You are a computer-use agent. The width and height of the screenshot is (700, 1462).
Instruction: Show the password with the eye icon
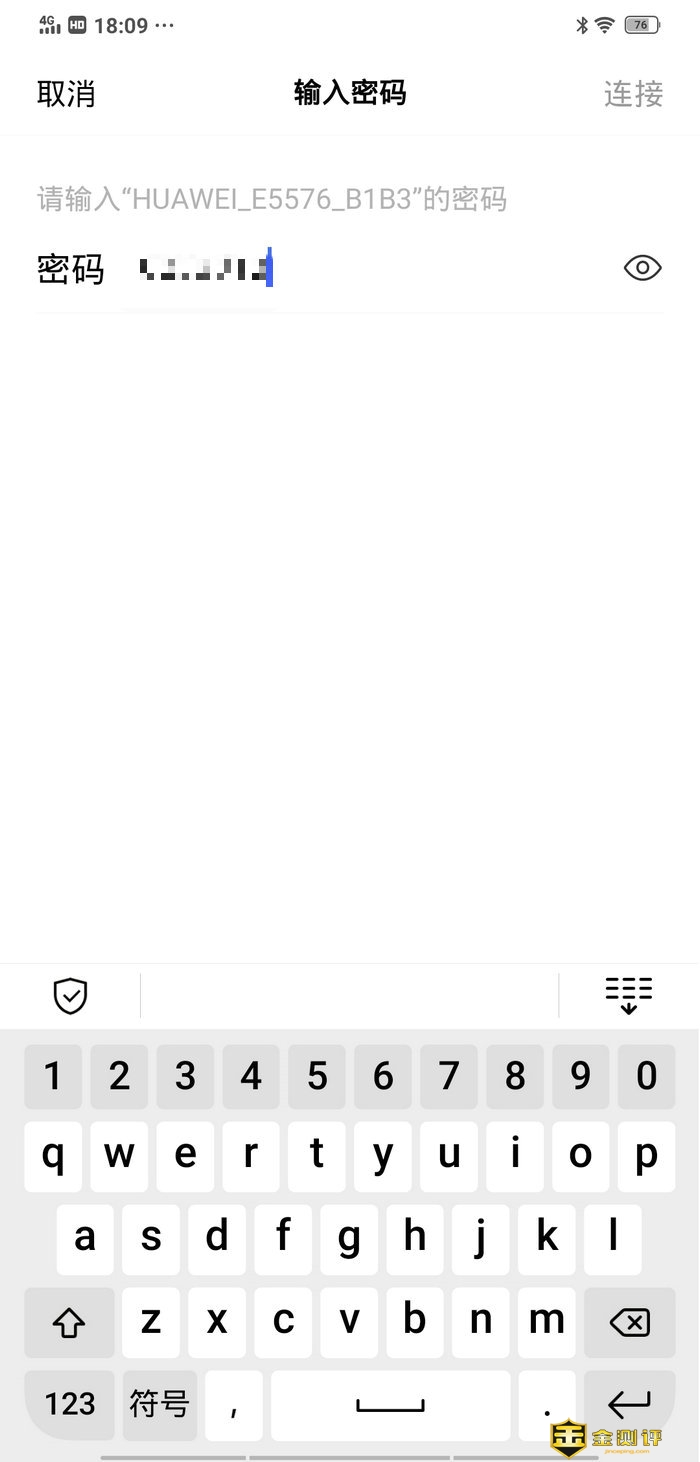pyautogui.click(x=642, y=268)
